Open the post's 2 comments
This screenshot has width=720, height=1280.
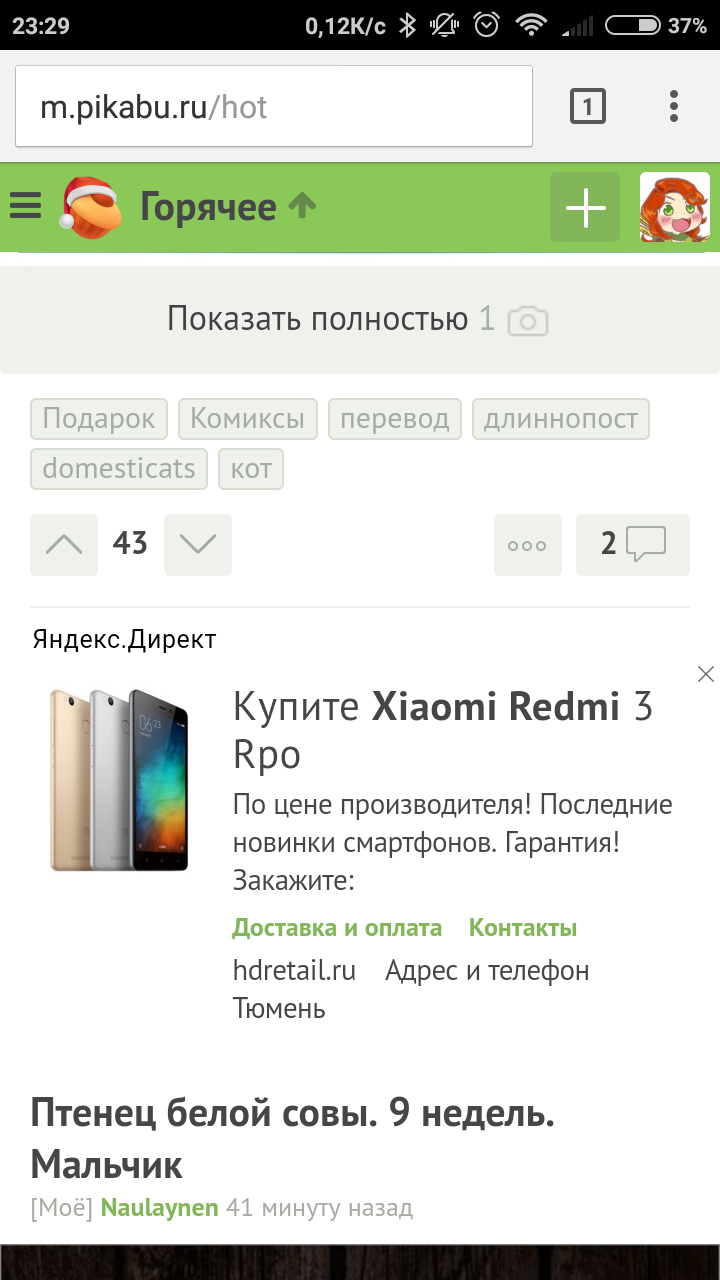click(632, 545)
